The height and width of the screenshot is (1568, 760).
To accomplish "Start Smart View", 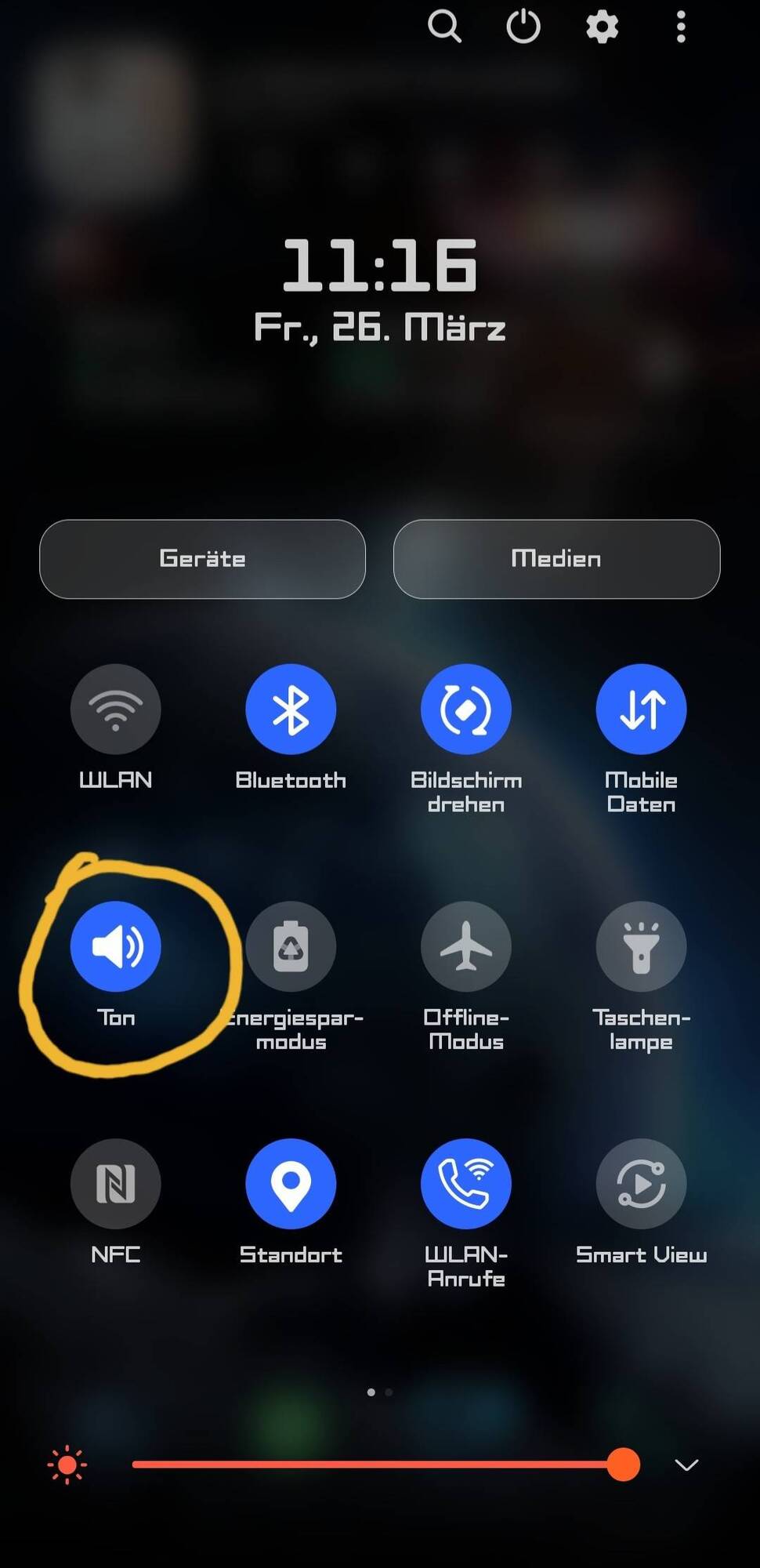I will 641,1184.
